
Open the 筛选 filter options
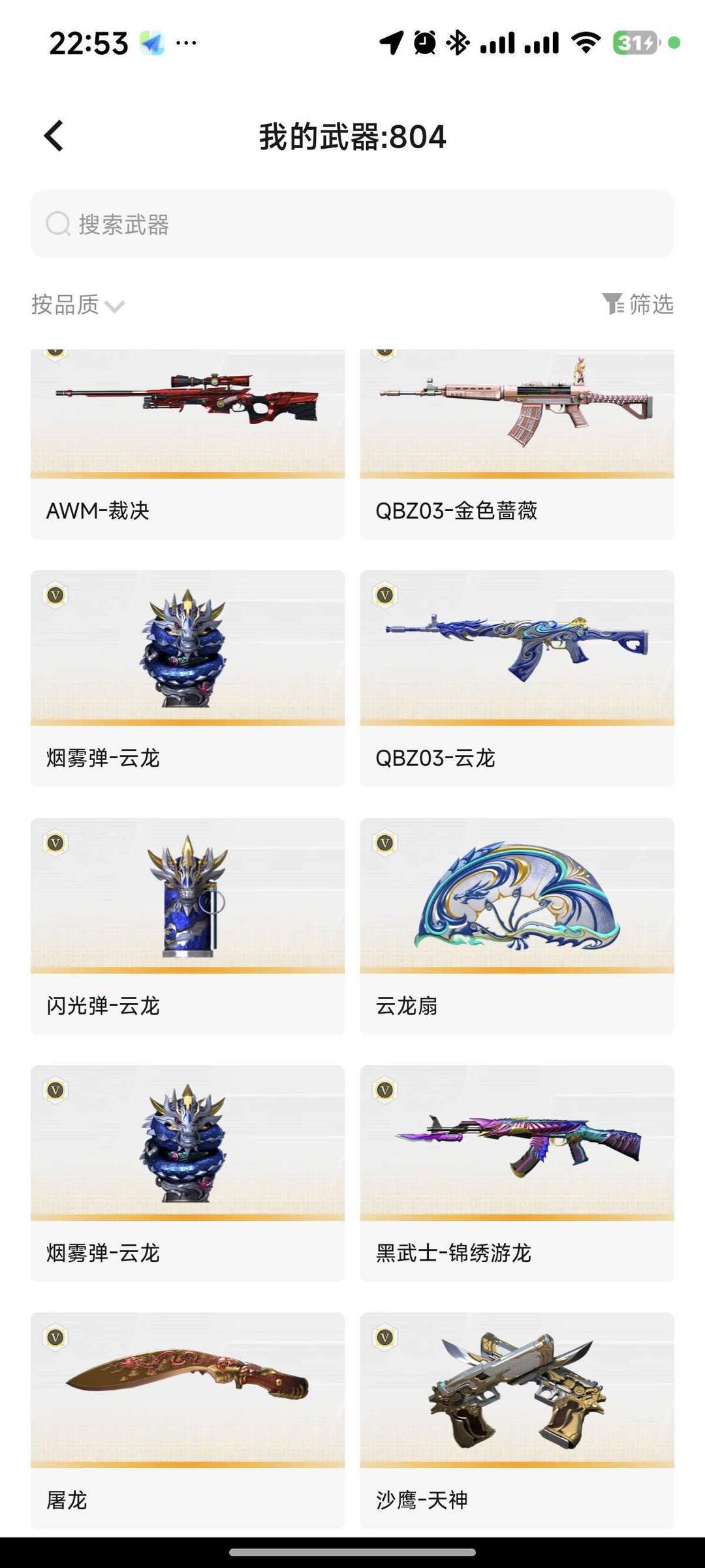[x=638, y=304]
